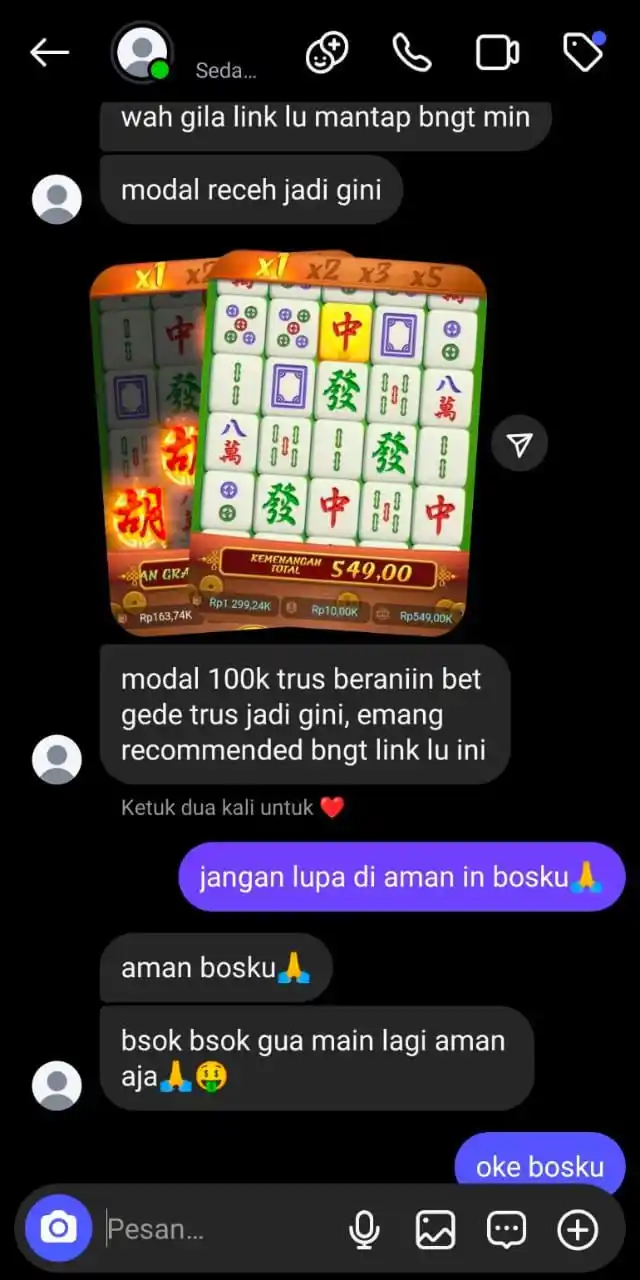The width and height of the screenshot is (640, 1280).
Task: Open the label tag icon
Action: 584,53
